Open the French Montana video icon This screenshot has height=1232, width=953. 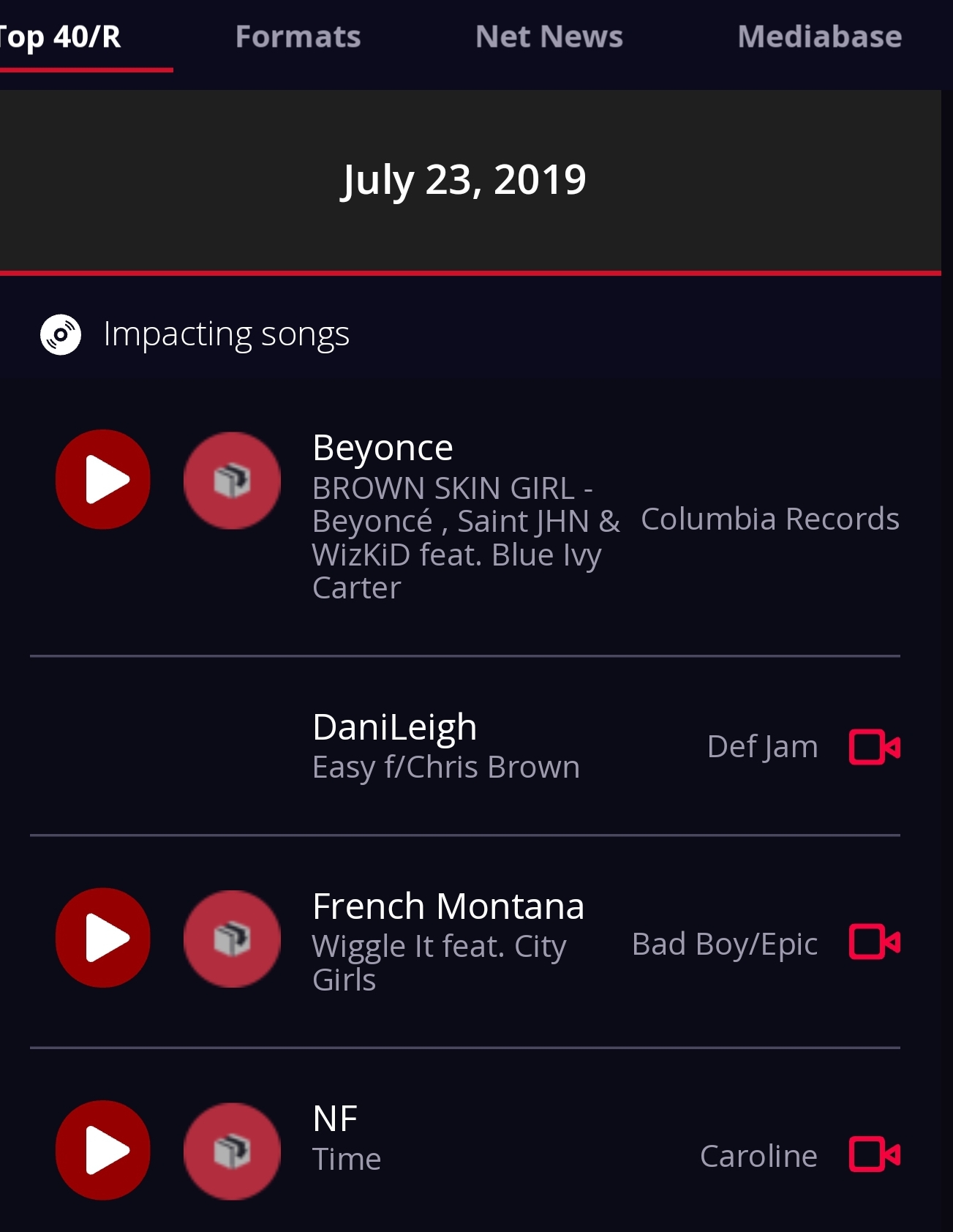[874, 942]
